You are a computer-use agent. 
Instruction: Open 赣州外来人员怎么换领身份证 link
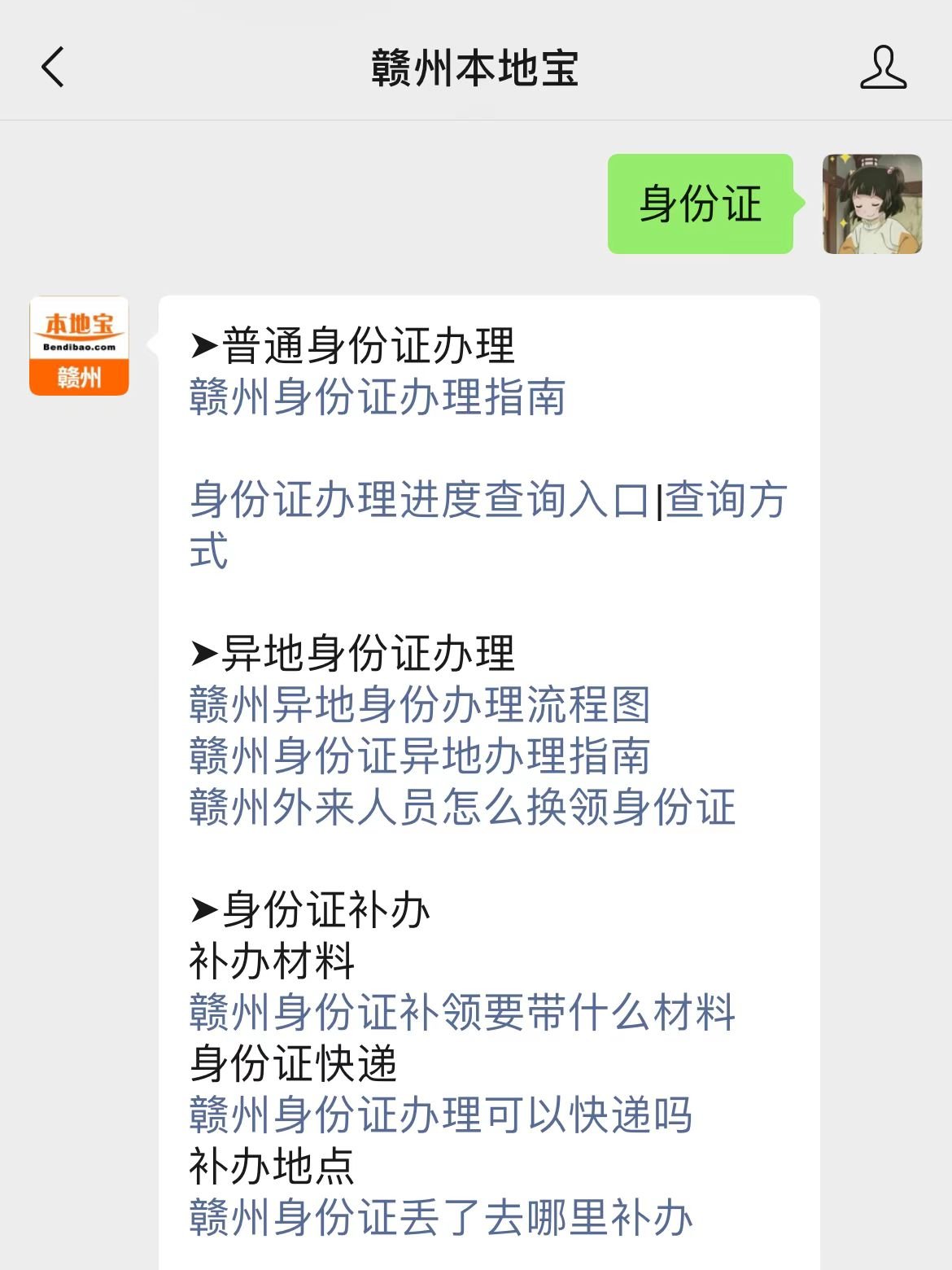point(461,808)
